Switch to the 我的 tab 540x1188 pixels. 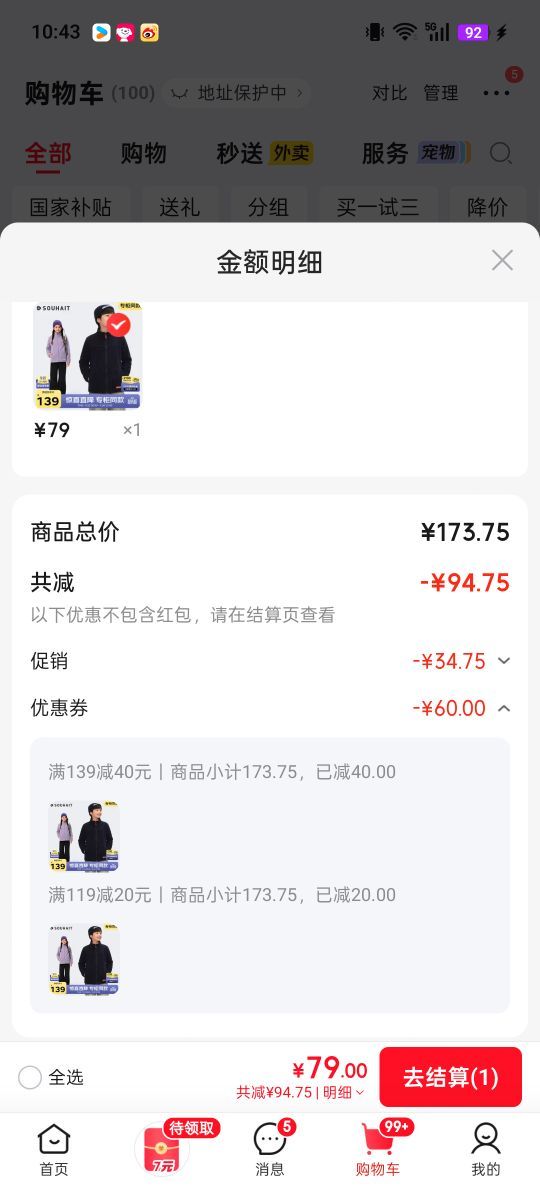click(x=485, y=1149)
